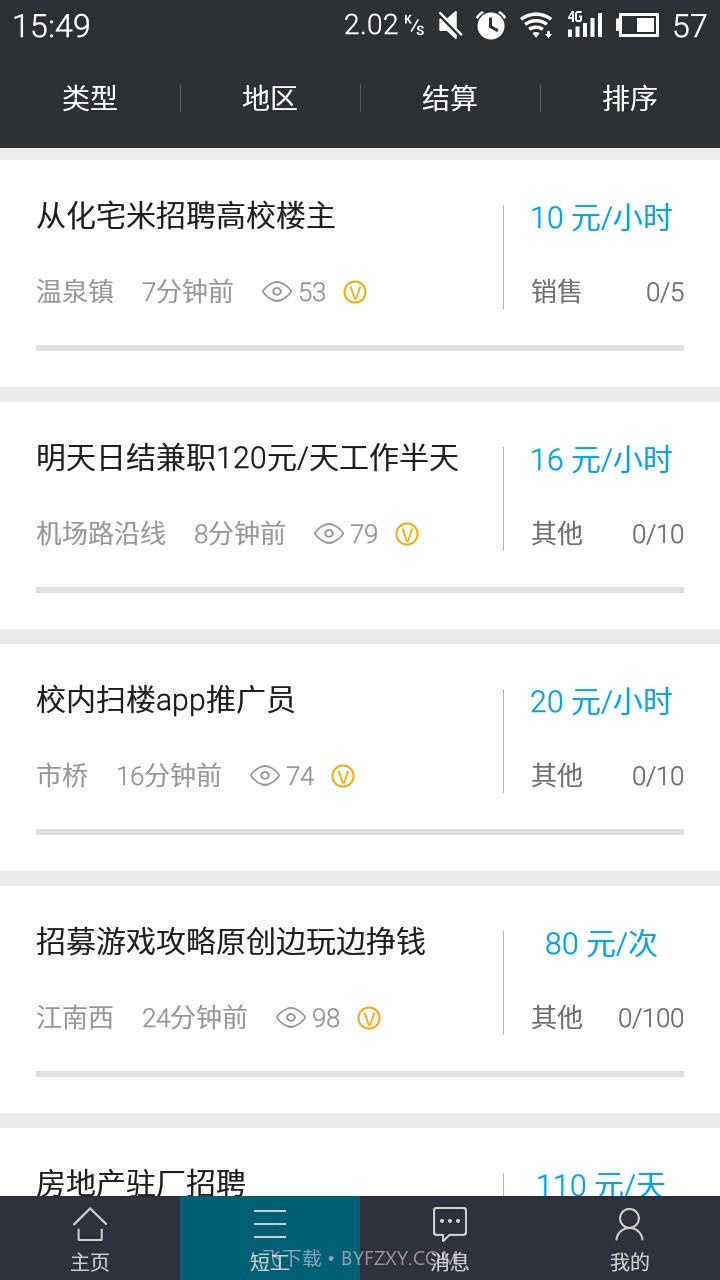Screen dimensions: 720x1280
Task: Tap the V badge next to 校内扫楼app推广员
Action: pyautogui.click(x=341, y=776)
